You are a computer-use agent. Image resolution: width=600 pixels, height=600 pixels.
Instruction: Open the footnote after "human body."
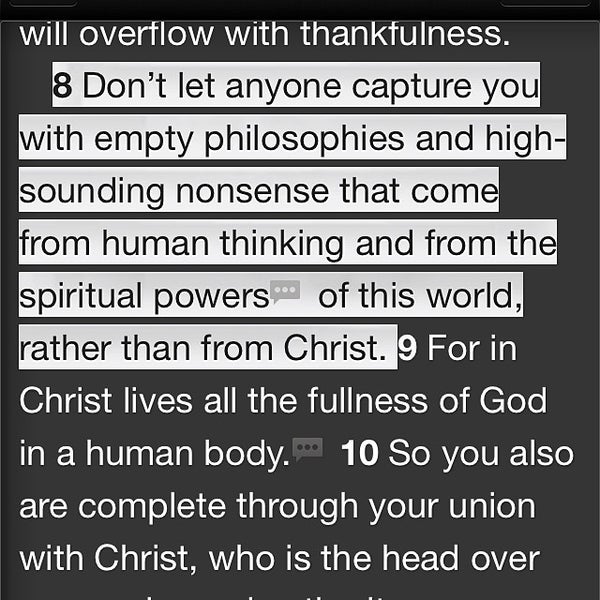click(307, 448)
